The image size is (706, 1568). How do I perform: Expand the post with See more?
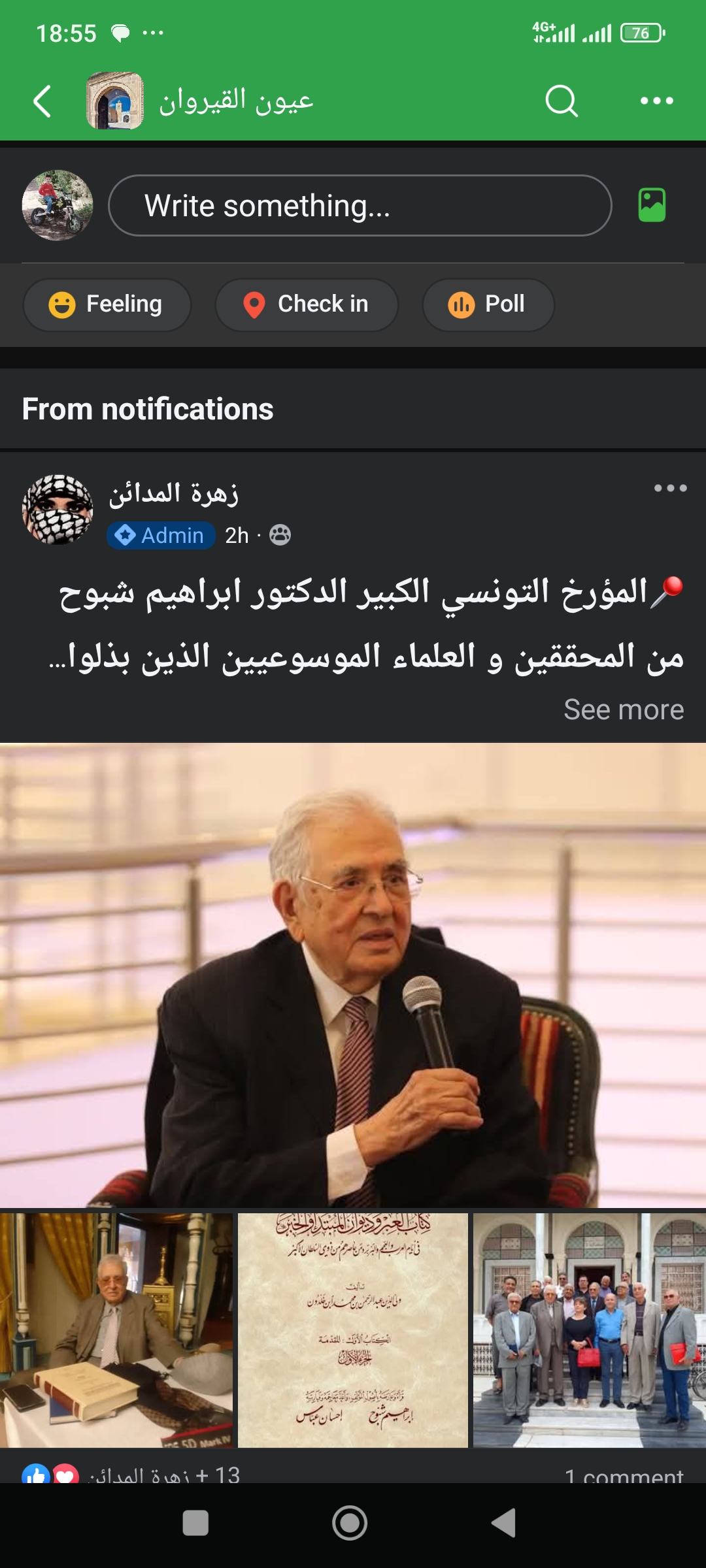pyautogui.click(x=624, y=710)
